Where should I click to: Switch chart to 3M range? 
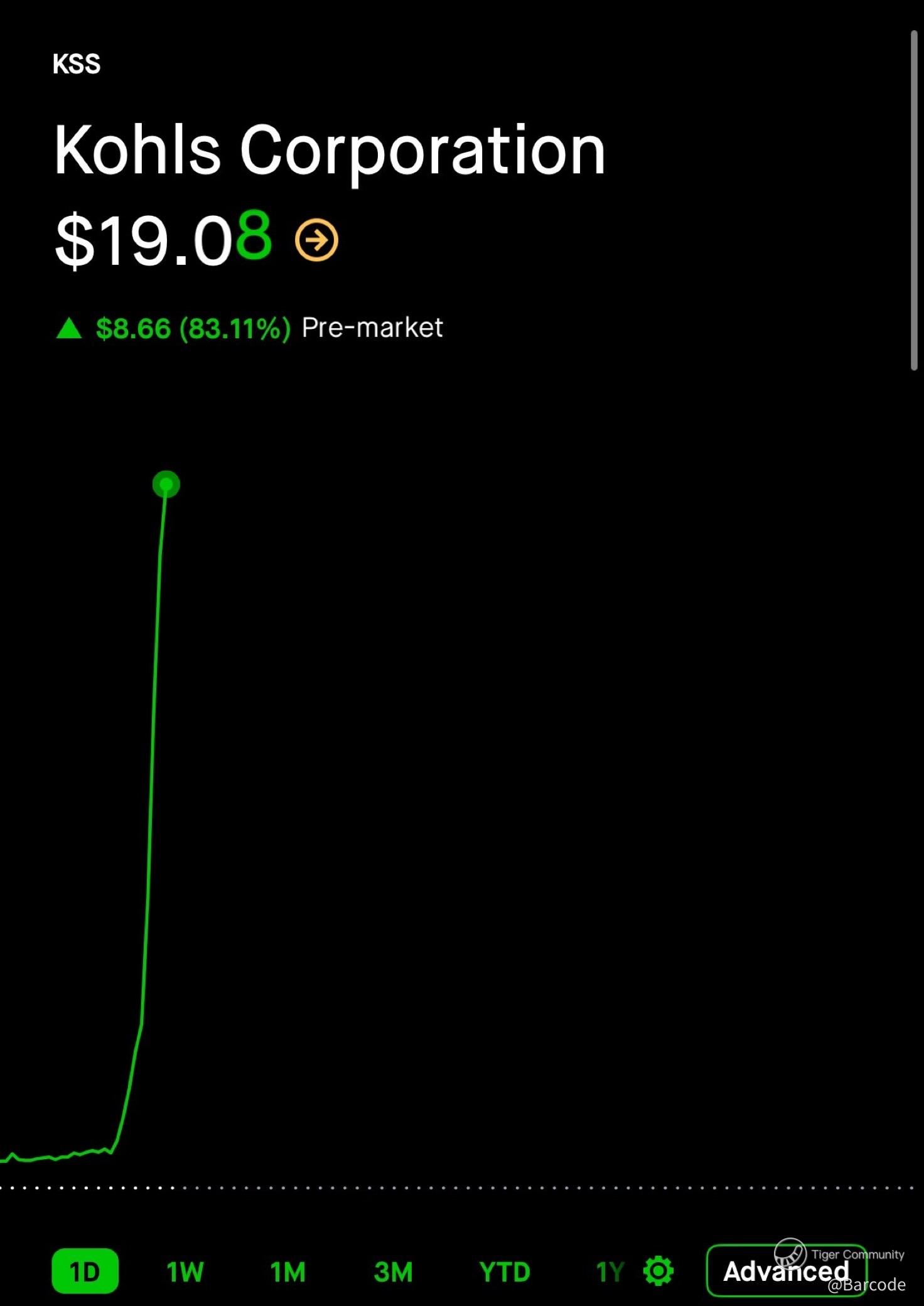(394, 1272)
